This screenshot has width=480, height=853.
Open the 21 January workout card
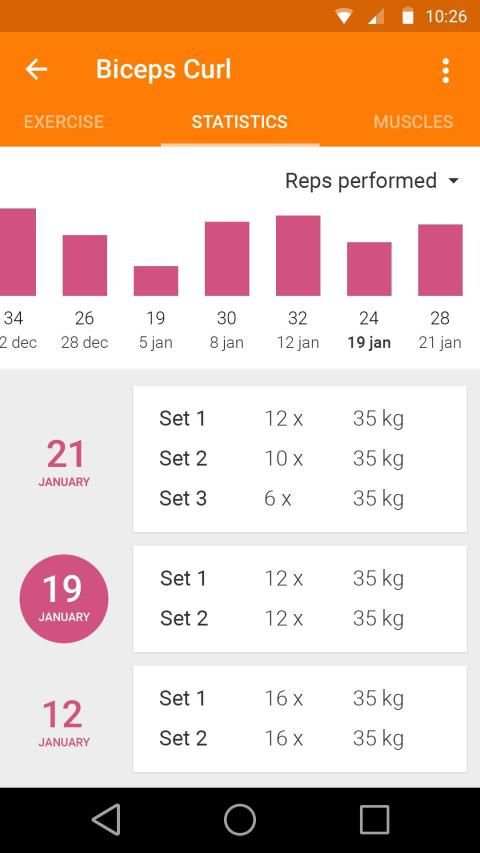(300, 459)
